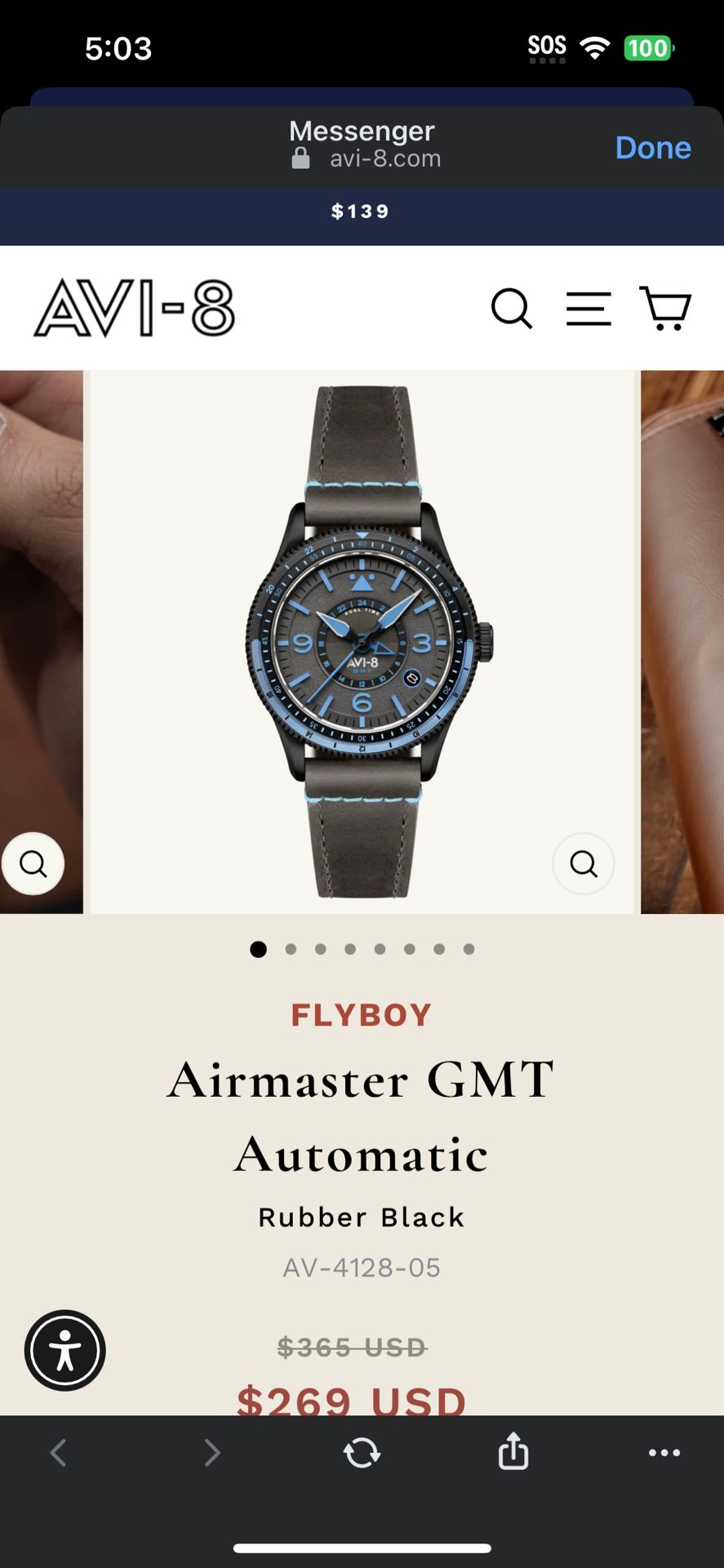This screenshot has width=724, height=1568.
Task: View the shopping cart
Action: click(665, 309)
